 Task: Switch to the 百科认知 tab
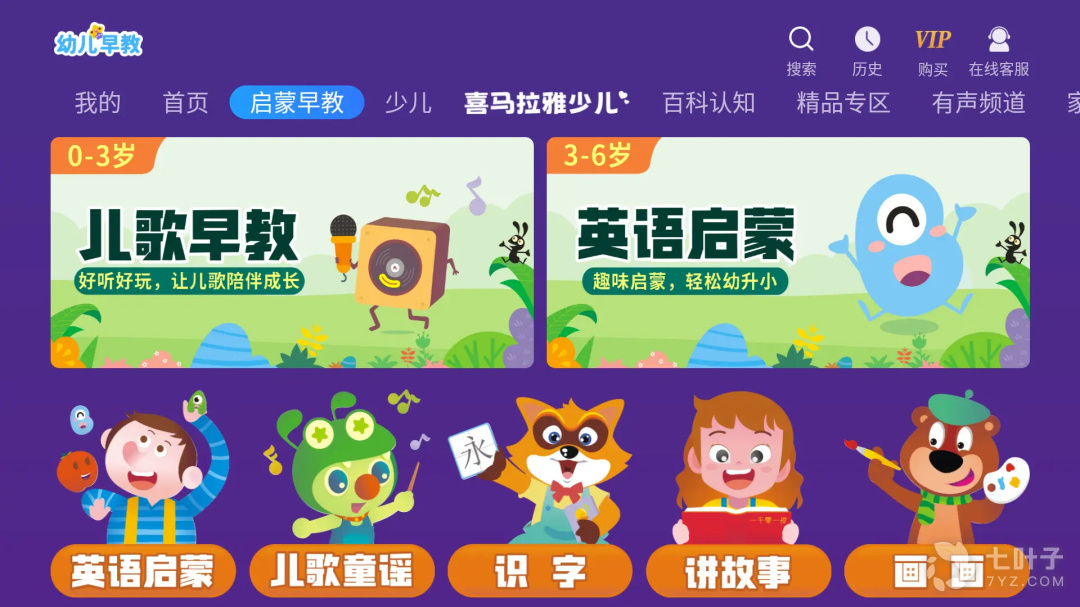709,103
